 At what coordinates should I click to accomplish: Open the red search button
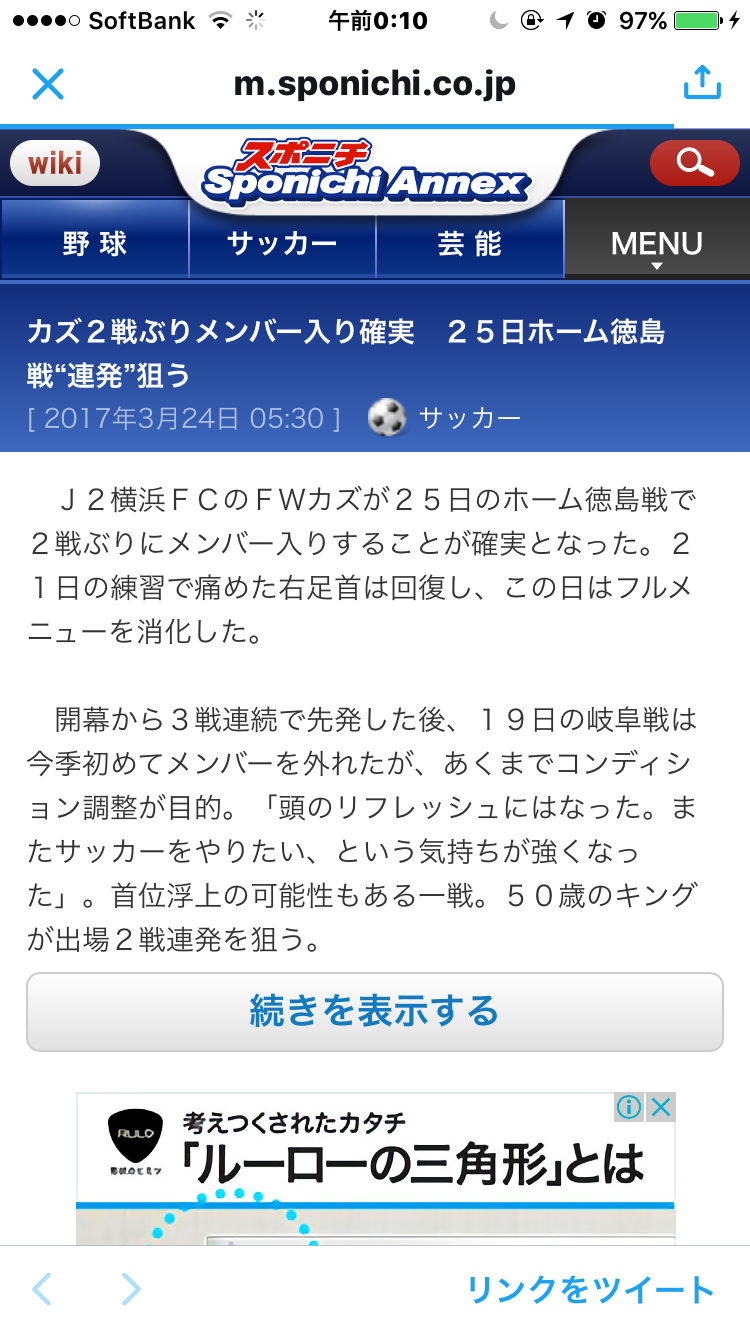click(695, 163)
